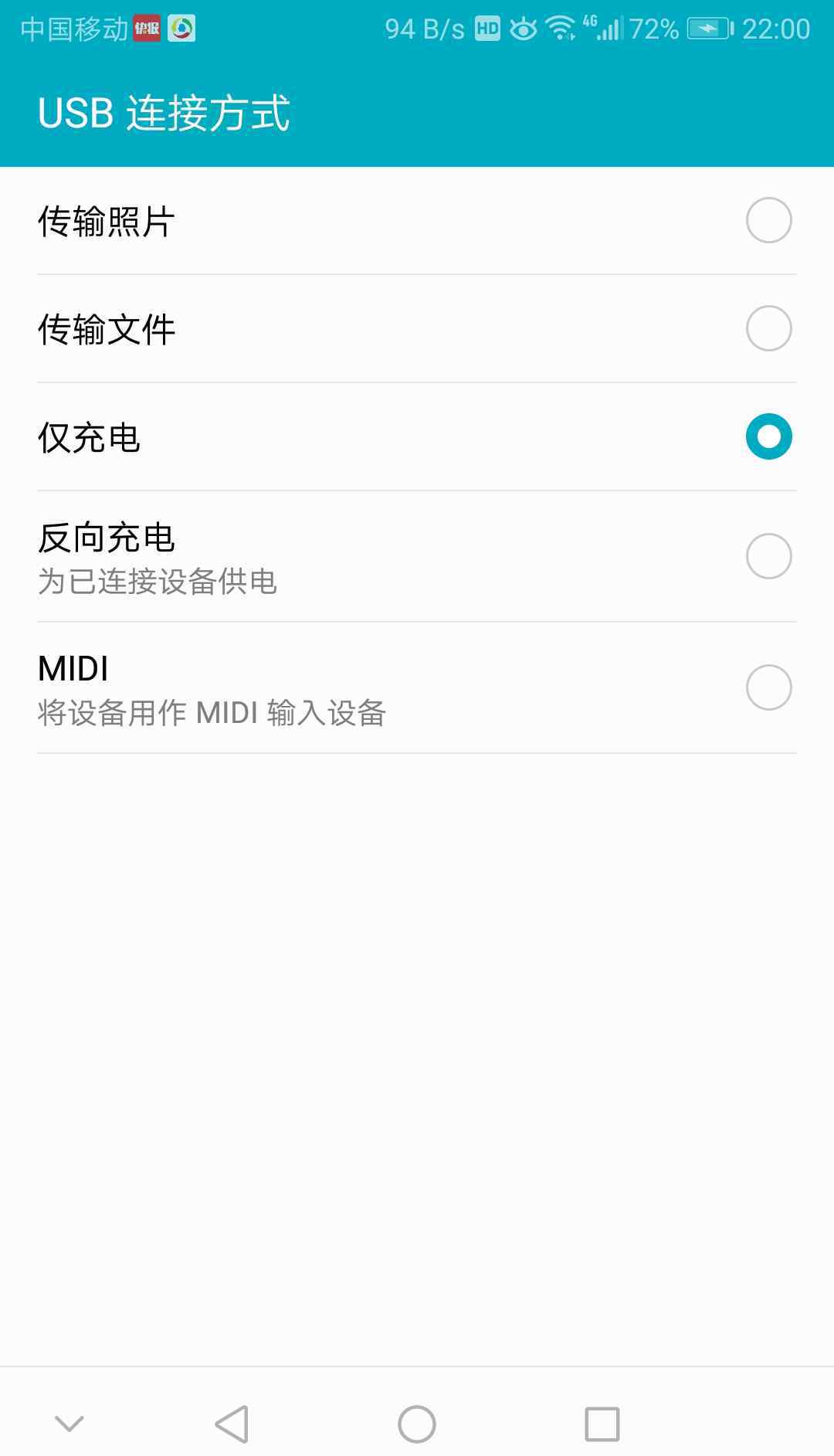The image size is (834, 1456).
Task: Pick the MIDI input device option
Action: click(x=768, y=687)
